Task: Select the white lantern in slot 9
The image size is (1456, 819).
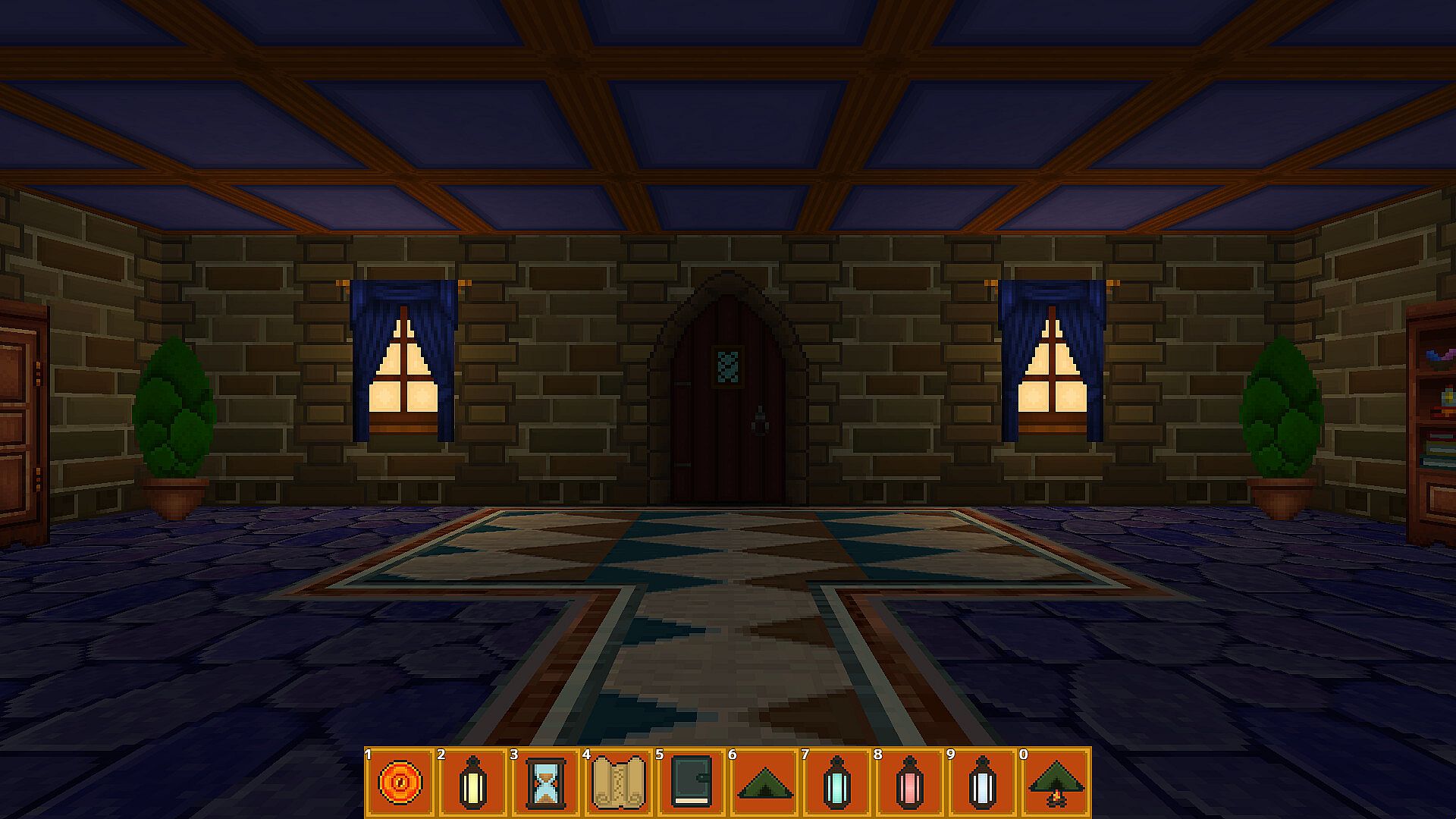Action: click(982, 782)
